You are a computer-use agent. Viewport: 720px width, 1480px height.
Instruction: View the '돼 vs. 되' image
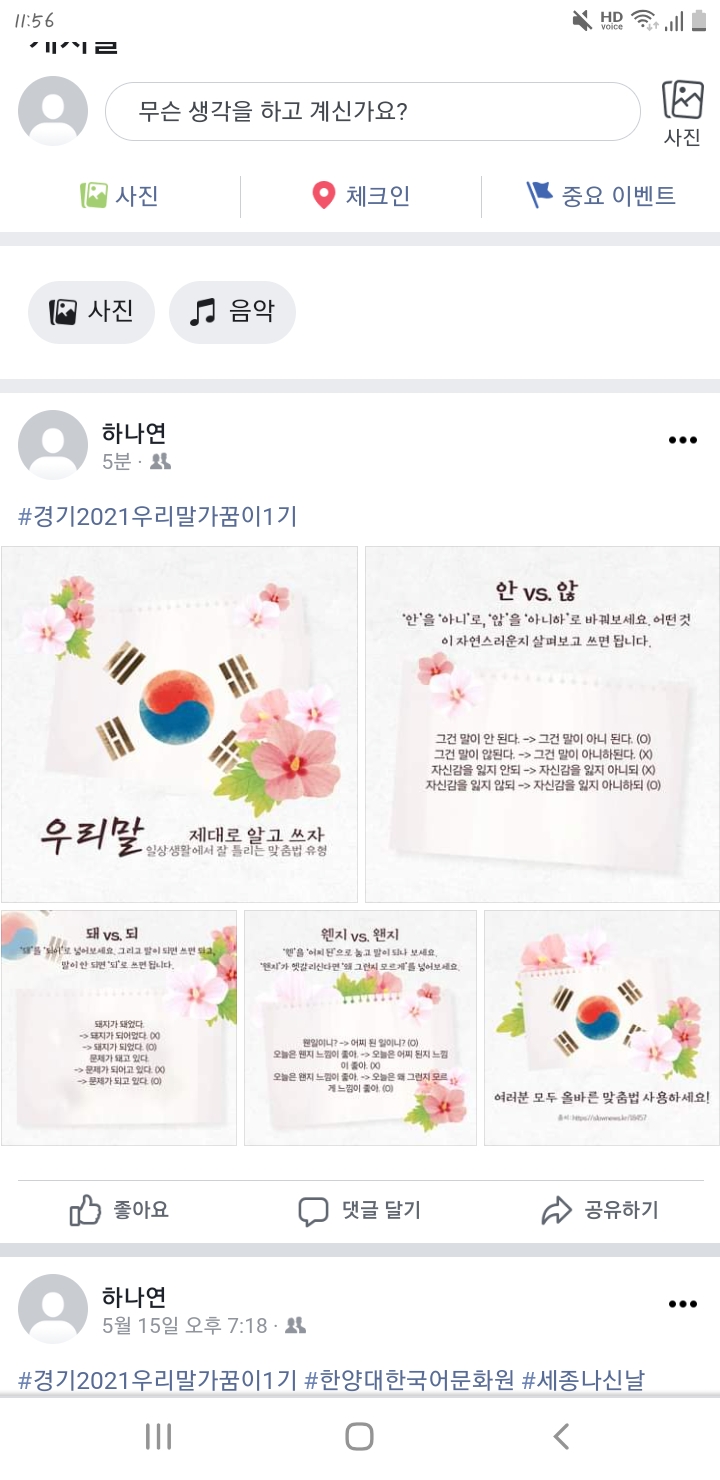tap(119, 1027)
